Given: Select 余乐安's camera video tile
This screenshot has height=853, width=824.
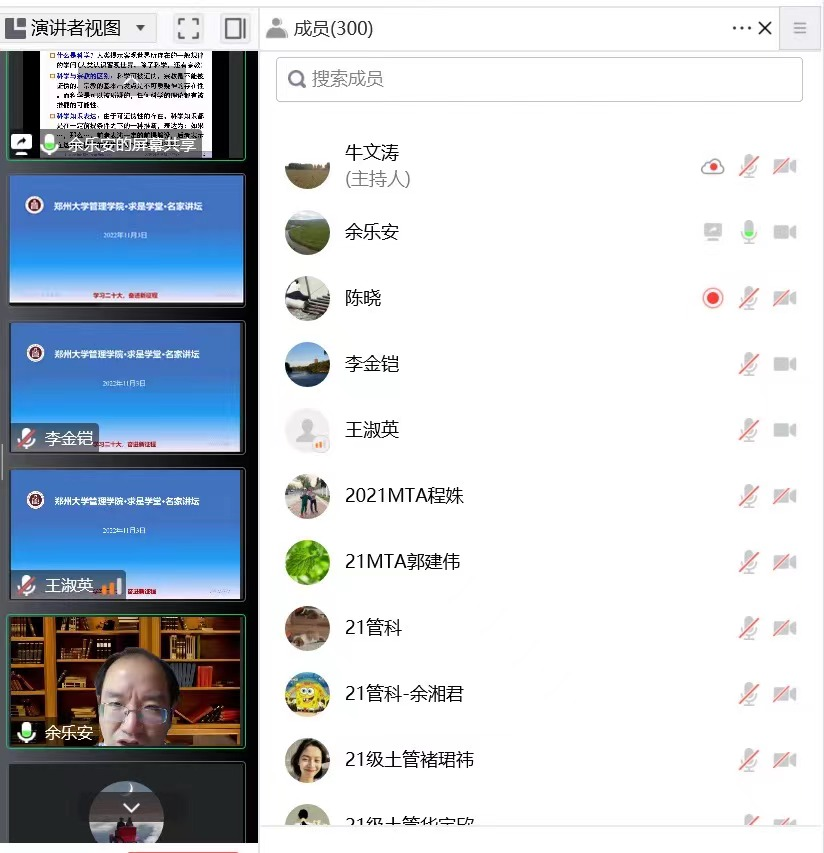Looking at the screenshot, I should (x=127, y=680).
